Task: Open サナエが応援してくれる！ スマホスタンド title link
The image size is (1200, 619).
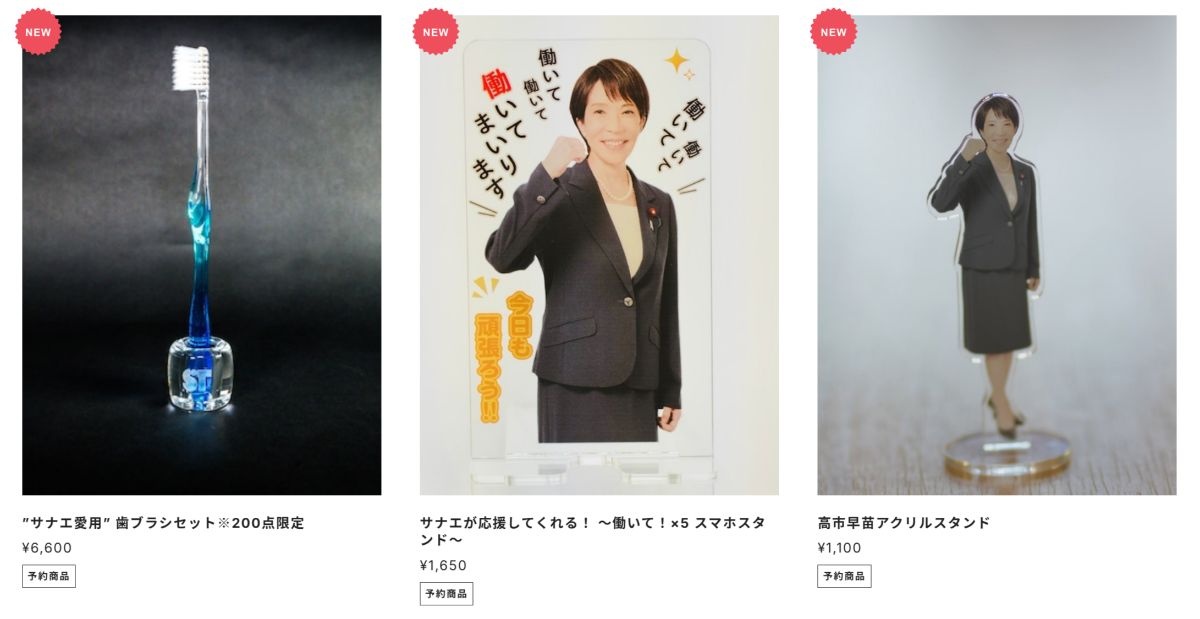Action: (592, 532)
